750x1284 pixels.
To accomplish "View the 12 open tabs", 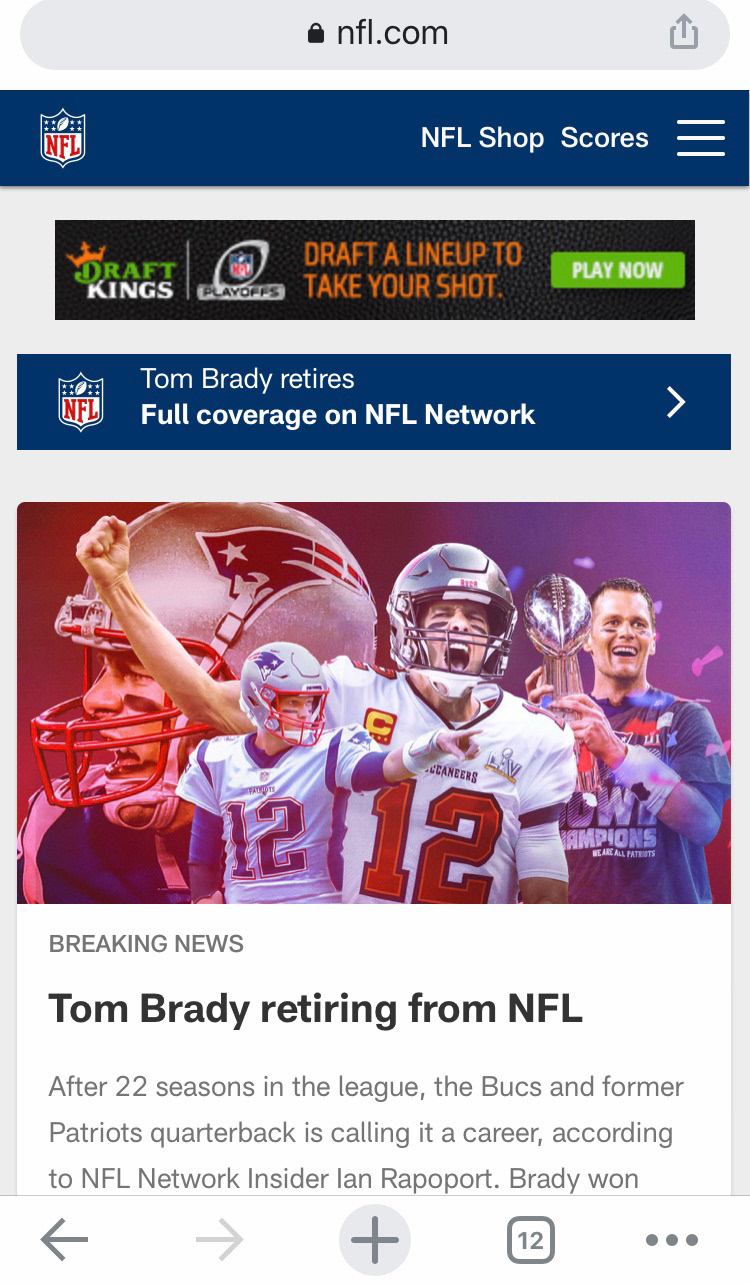I will tap(530, 1241).
